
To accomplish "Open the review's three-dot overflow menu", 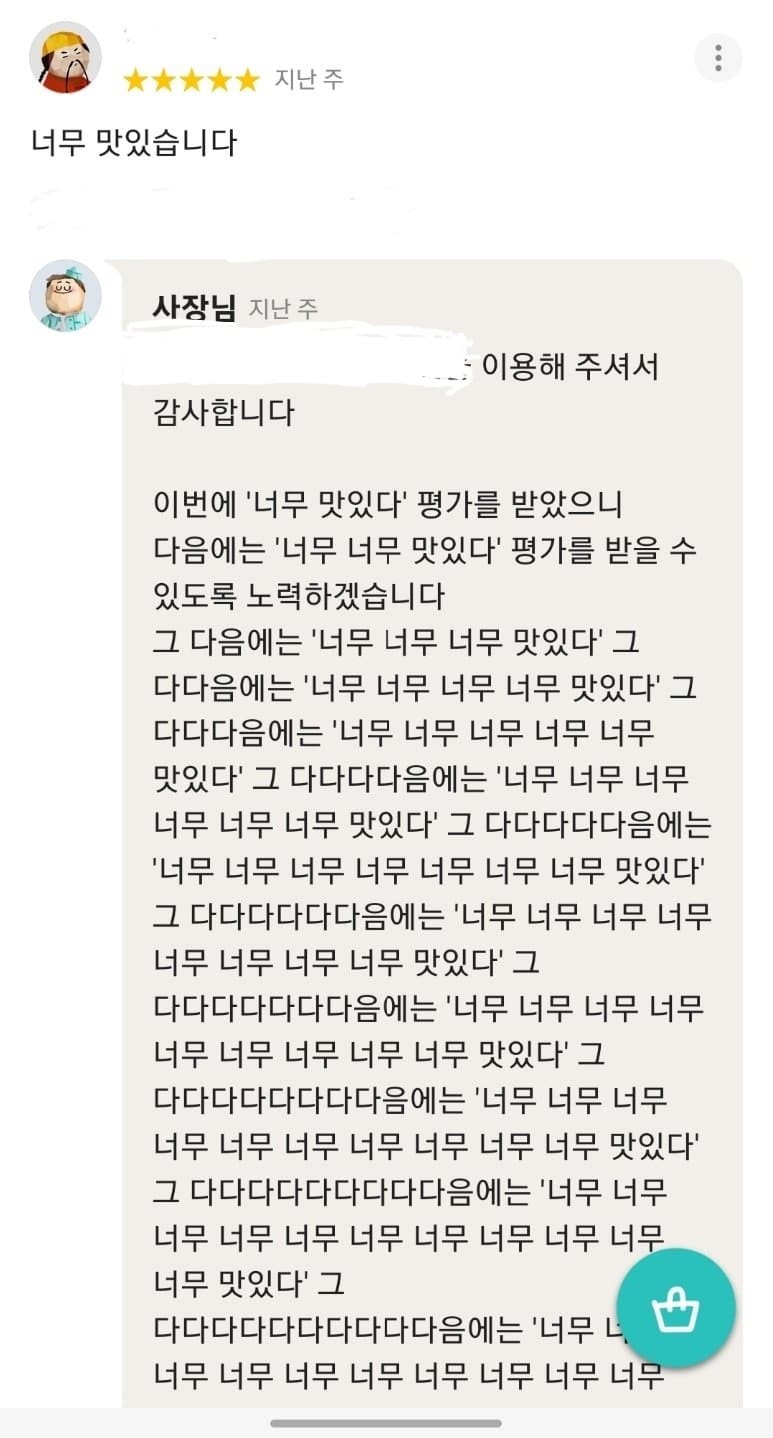I will click(x=718, y=58).
